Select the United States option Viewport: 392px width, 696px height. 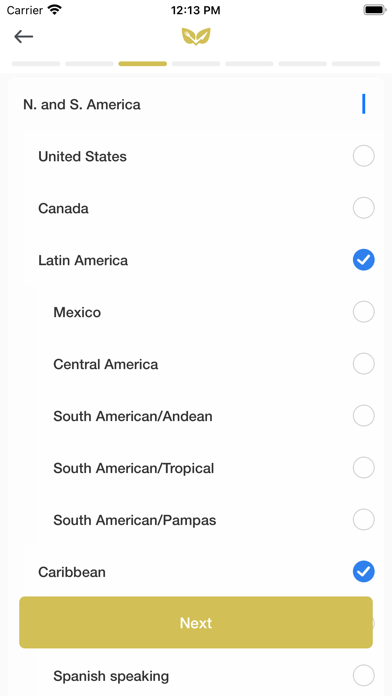pyautogui.click(x=363, y=156)
